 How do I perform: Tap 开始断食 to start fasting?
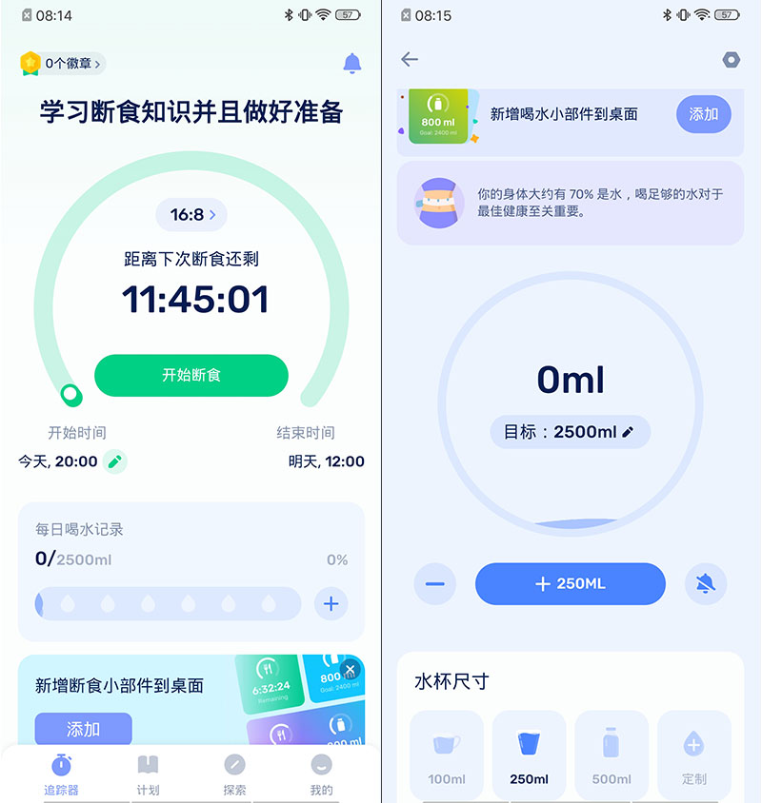(191, 375)
